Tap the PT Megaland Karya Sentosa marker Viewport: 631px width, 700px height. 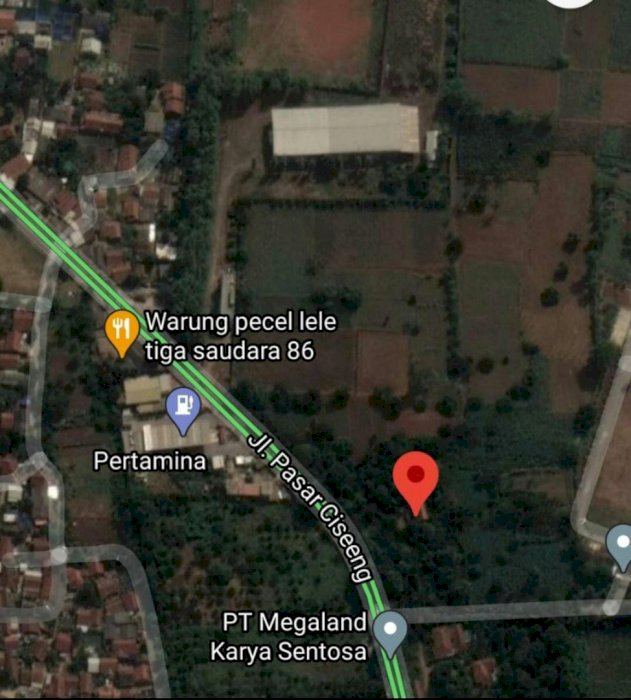click(x=390, y=631)
